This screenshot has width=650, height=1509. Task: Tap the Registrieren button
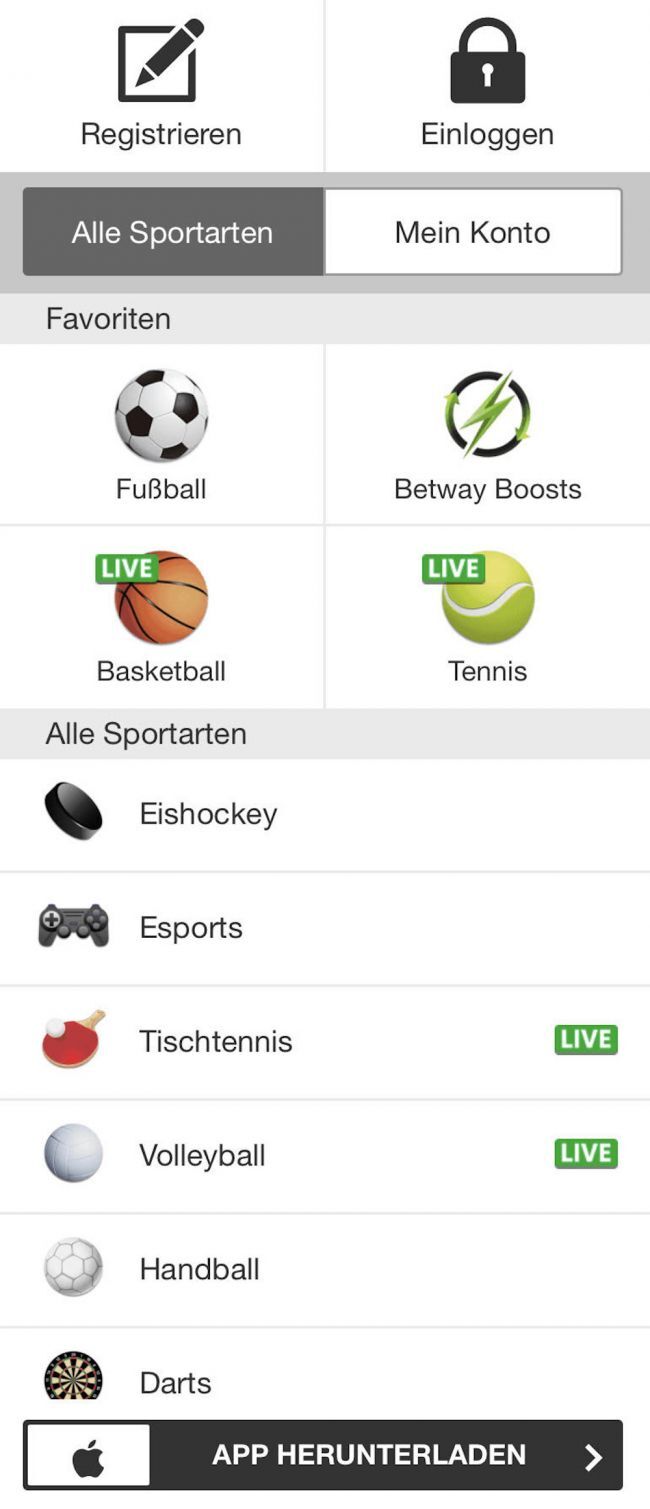pos(161,86)
